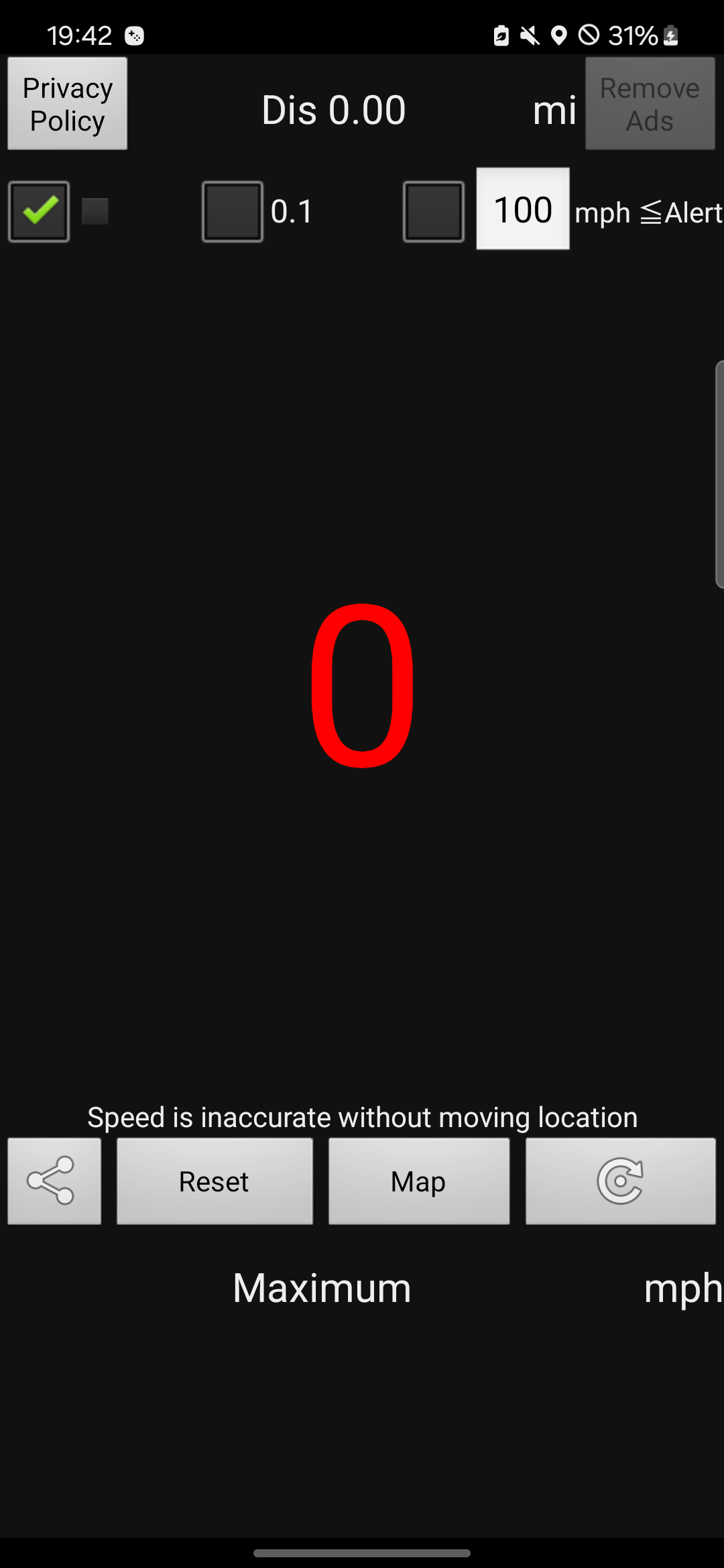Share the speed reading

click(54, 1181)
